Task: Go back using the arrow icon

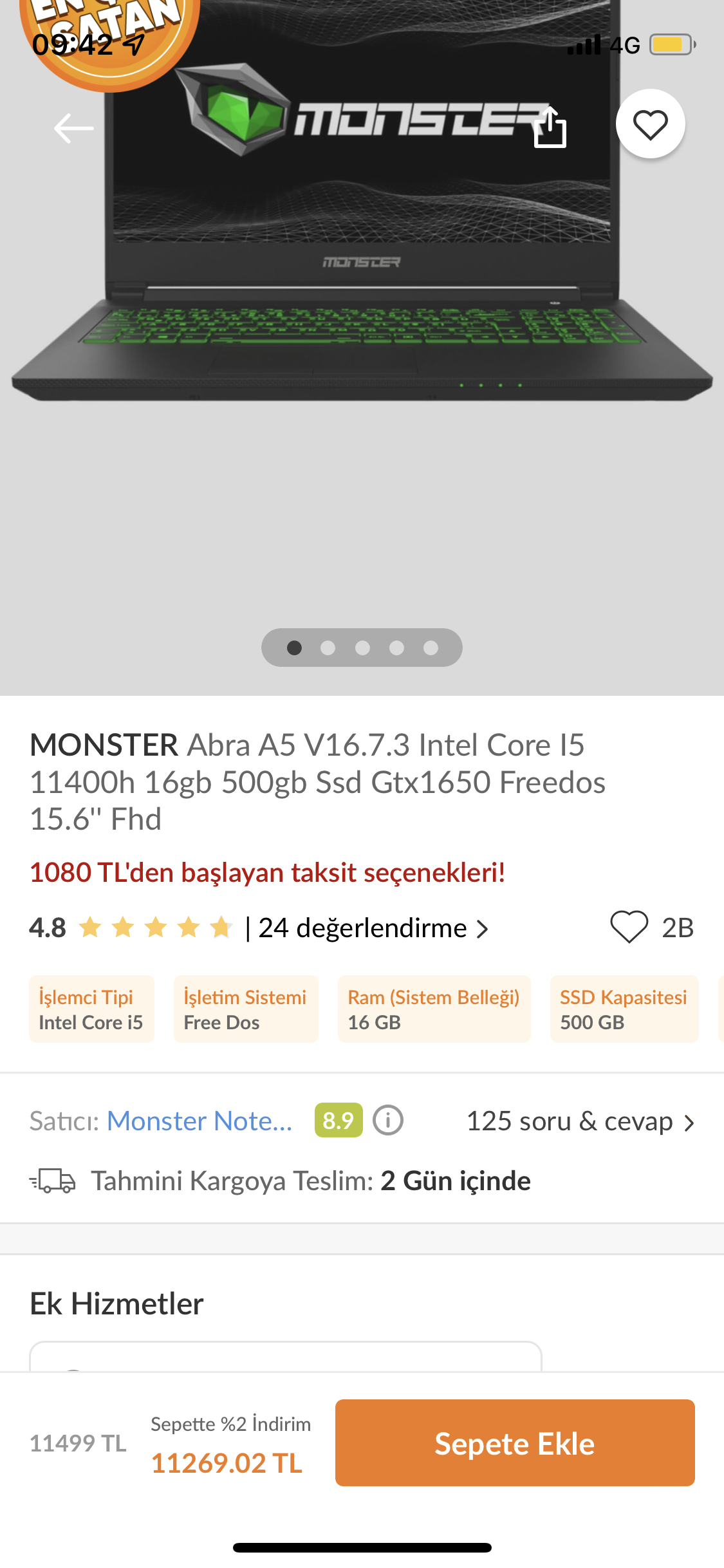Action: click(x=73, y=128)
